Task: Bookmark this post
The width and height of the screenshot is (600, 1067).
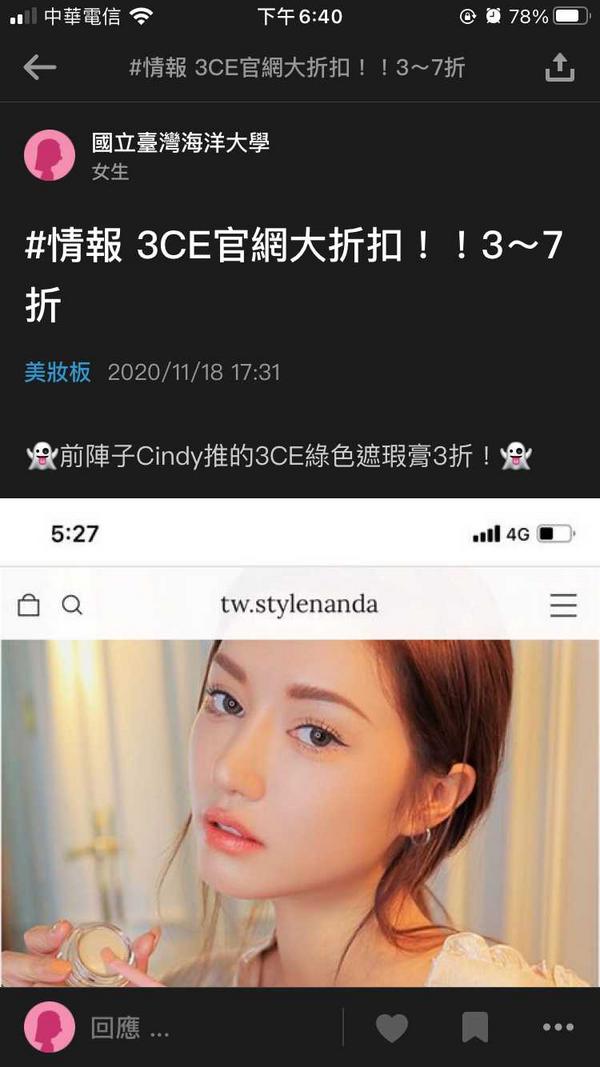Action: 474,1028
